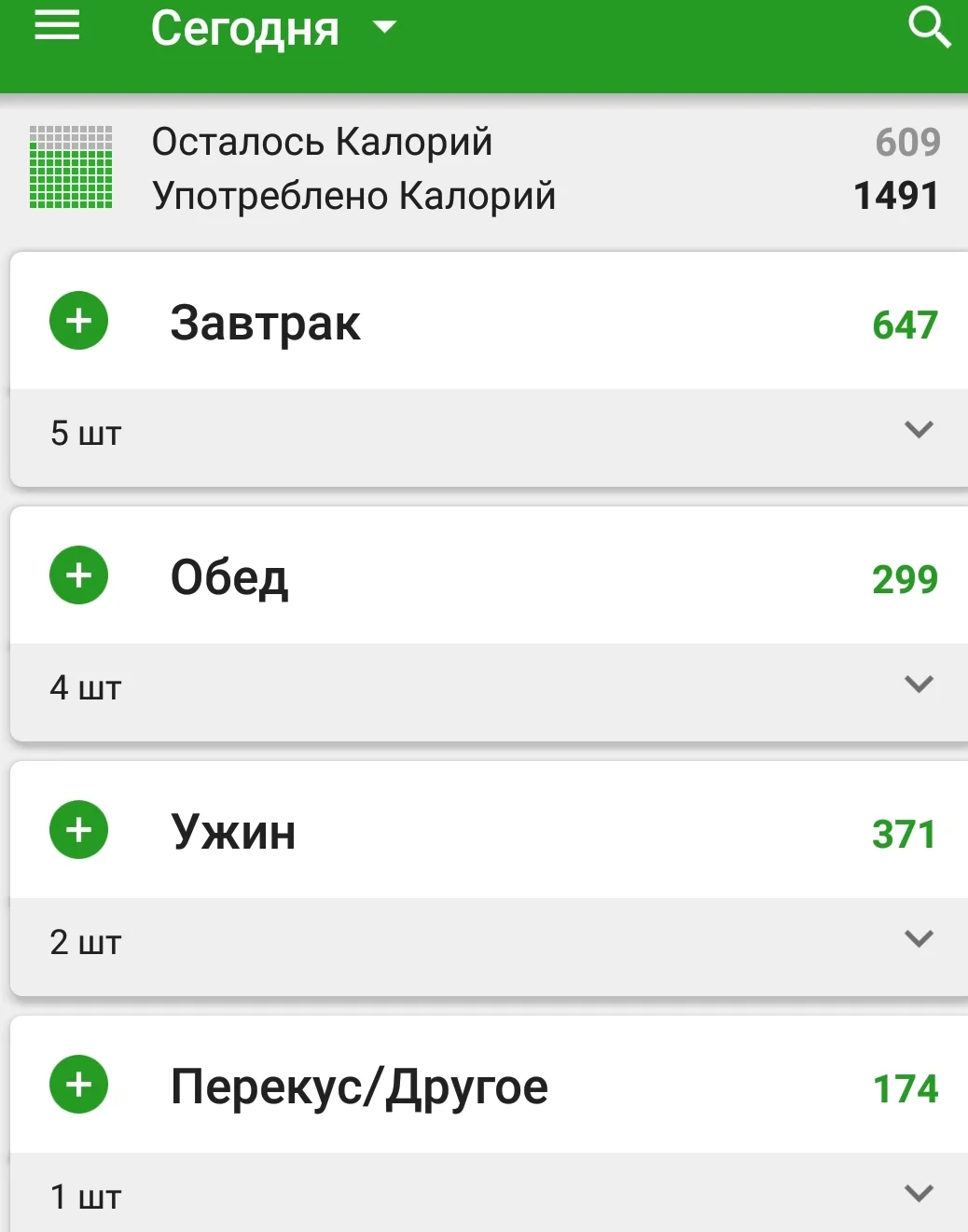Add a food item to Обед
Viewport: 968px width, 1232px height.
click(x=78, y=575)
